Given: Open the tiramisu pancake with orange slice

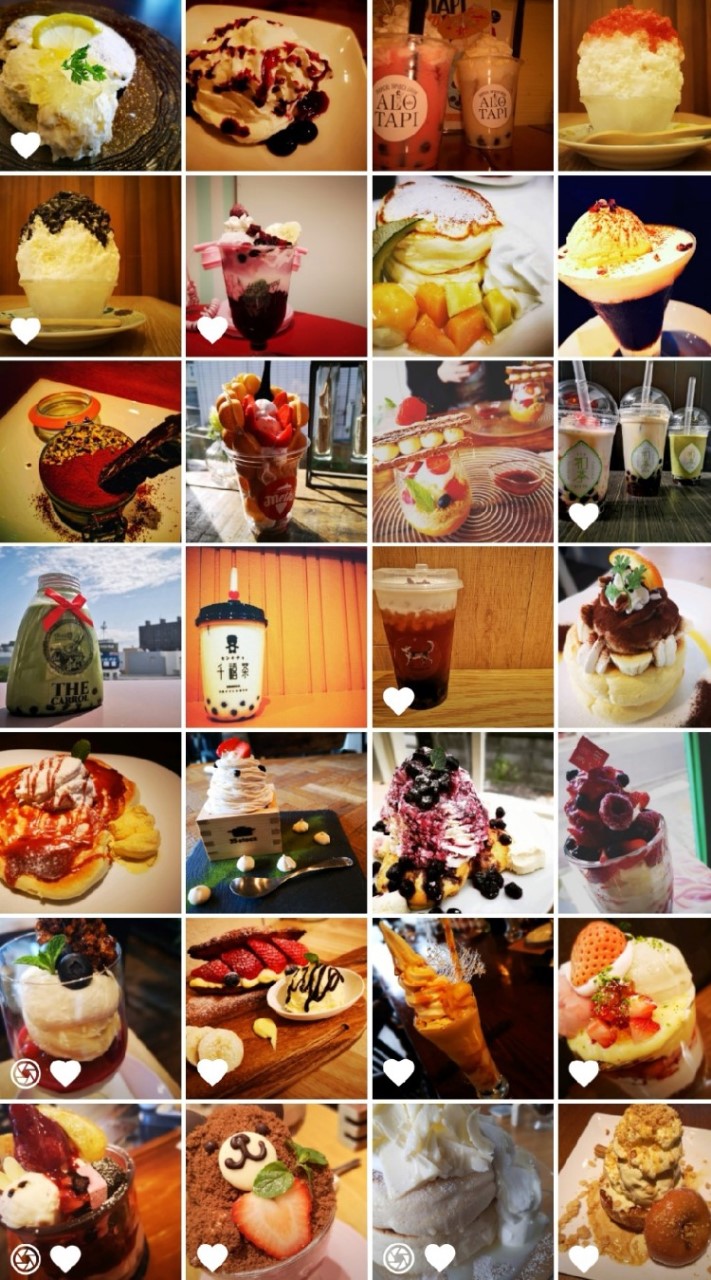Looking at the screenshot, I should tap(634, 635).
